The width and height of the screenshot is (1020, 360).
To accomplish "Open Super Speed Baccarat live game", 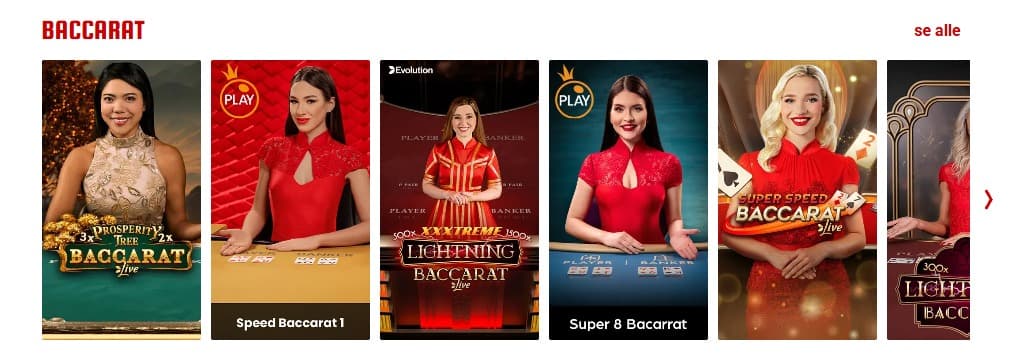I will click(798, 200).
